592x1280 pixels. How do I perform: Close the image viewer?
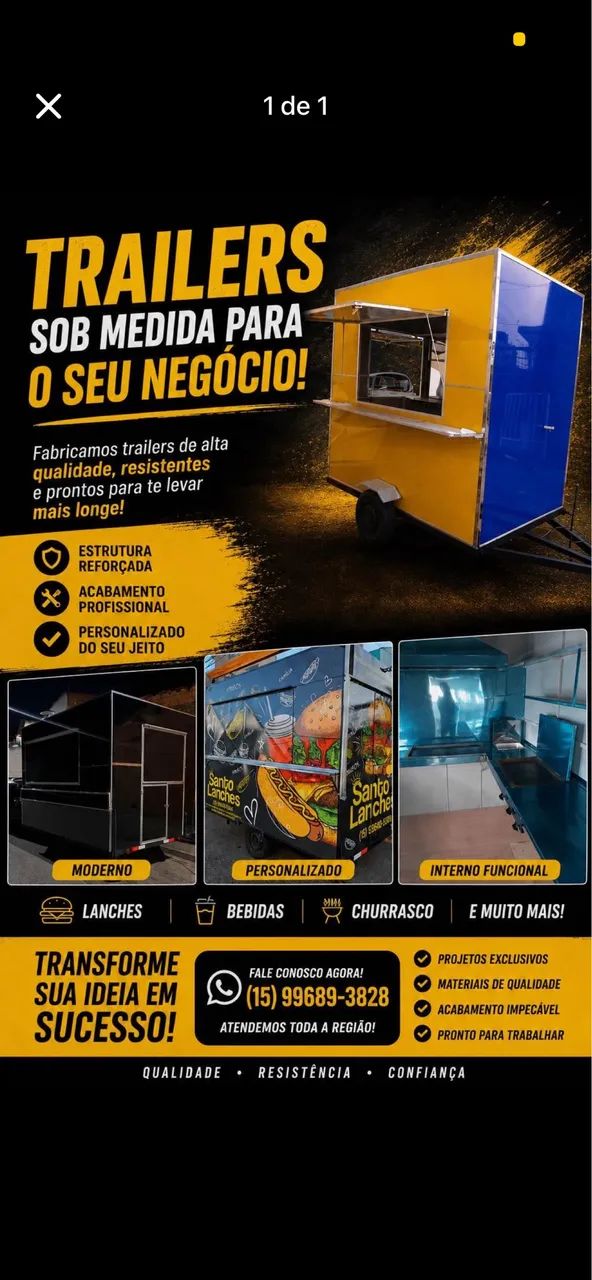(48, 106)
